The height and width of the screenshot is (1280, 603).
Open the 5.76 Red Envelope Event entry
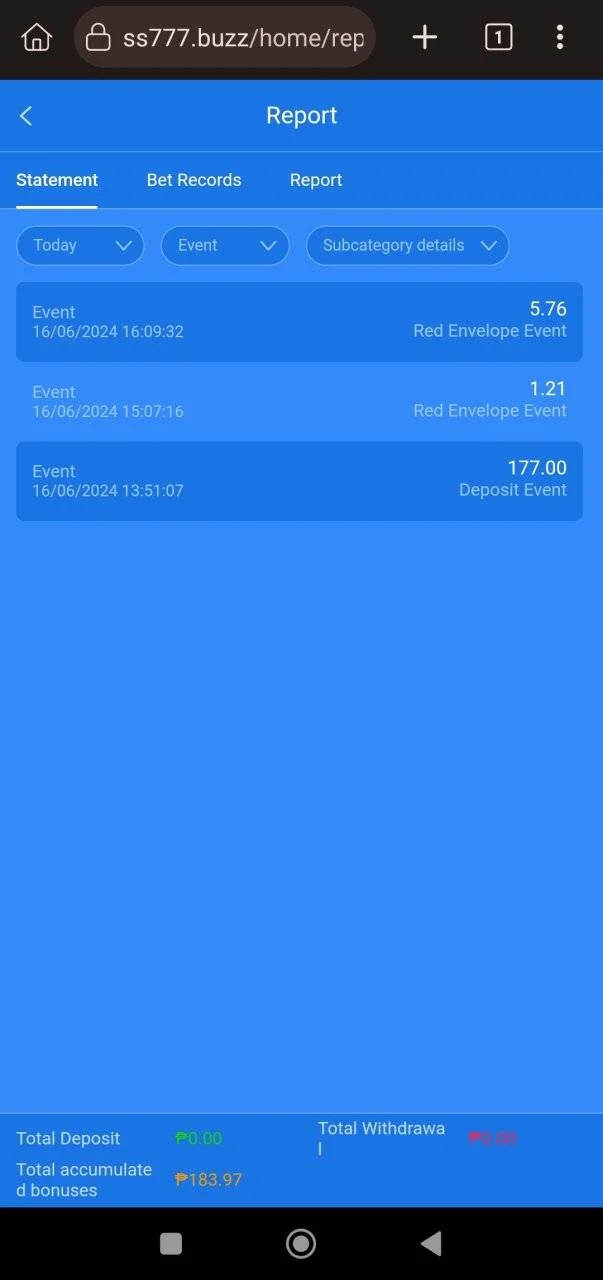click(299, 321)
